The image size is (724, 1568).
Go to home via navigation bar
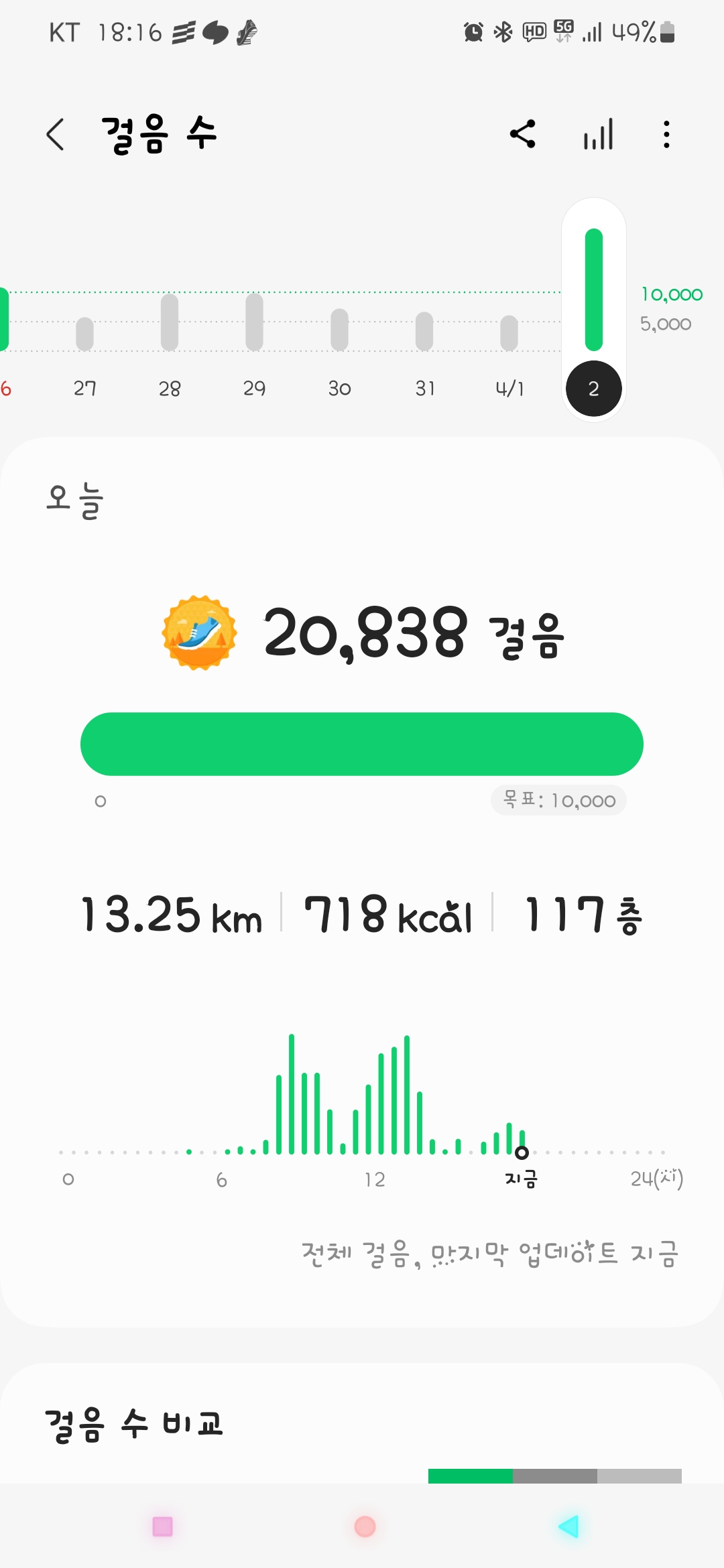coord(365,1526)
